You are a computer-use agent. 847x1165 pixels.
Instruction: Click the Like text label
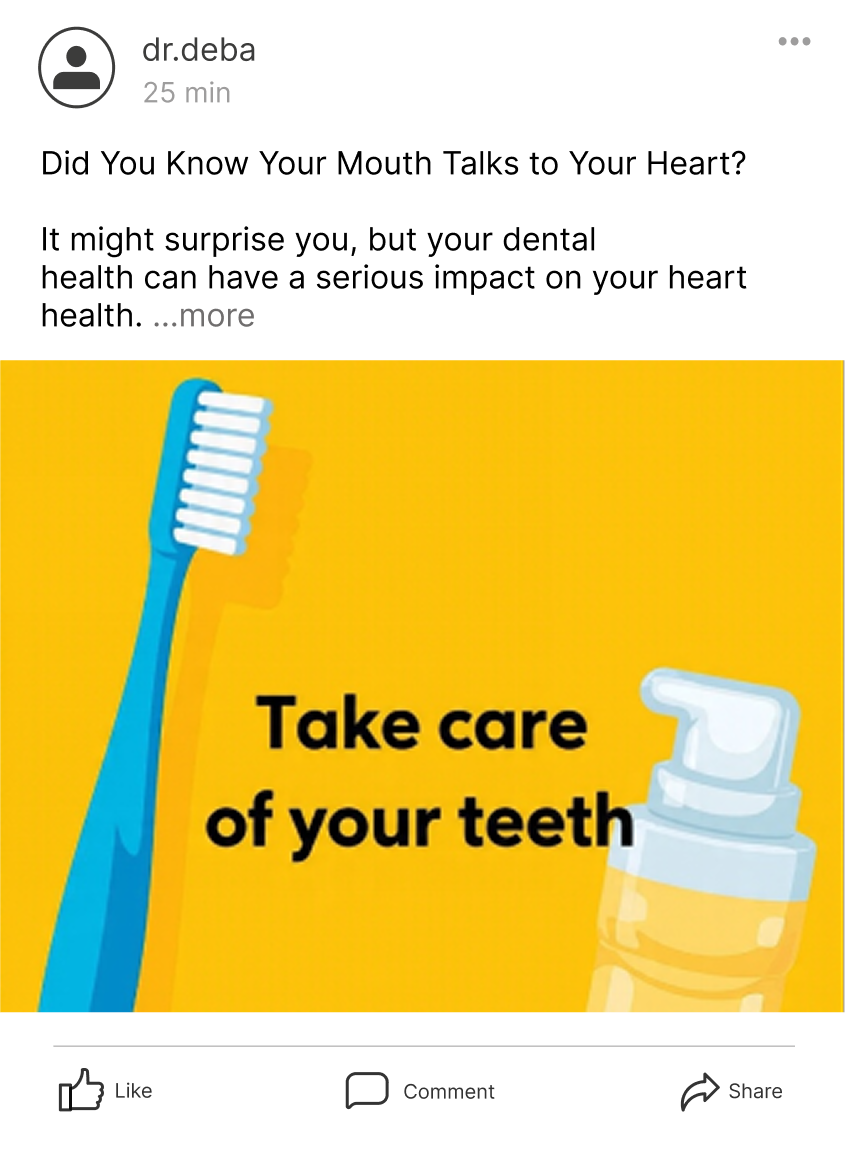click(133, 1091)
